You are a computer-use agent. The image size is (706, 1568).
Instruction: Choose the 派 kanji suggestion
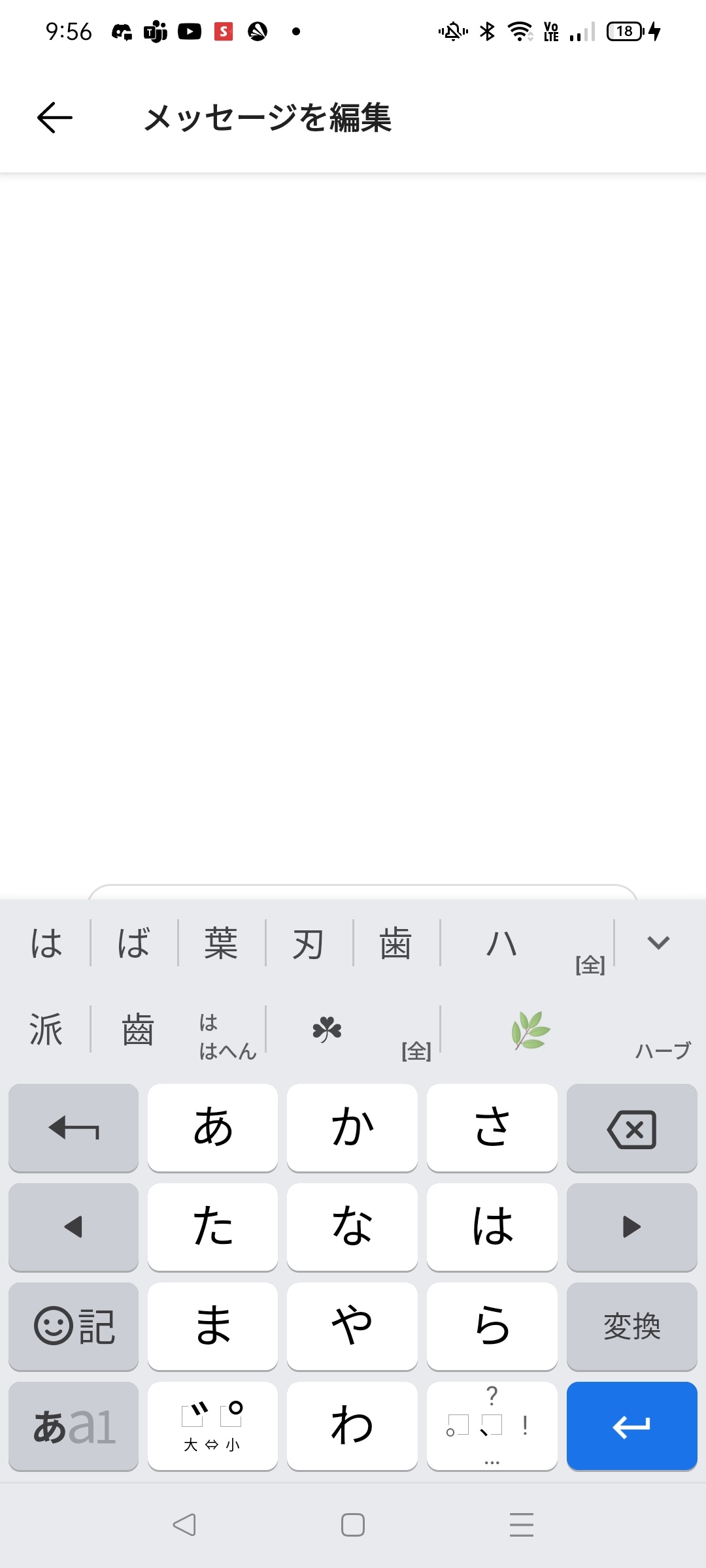point(46,1030)
